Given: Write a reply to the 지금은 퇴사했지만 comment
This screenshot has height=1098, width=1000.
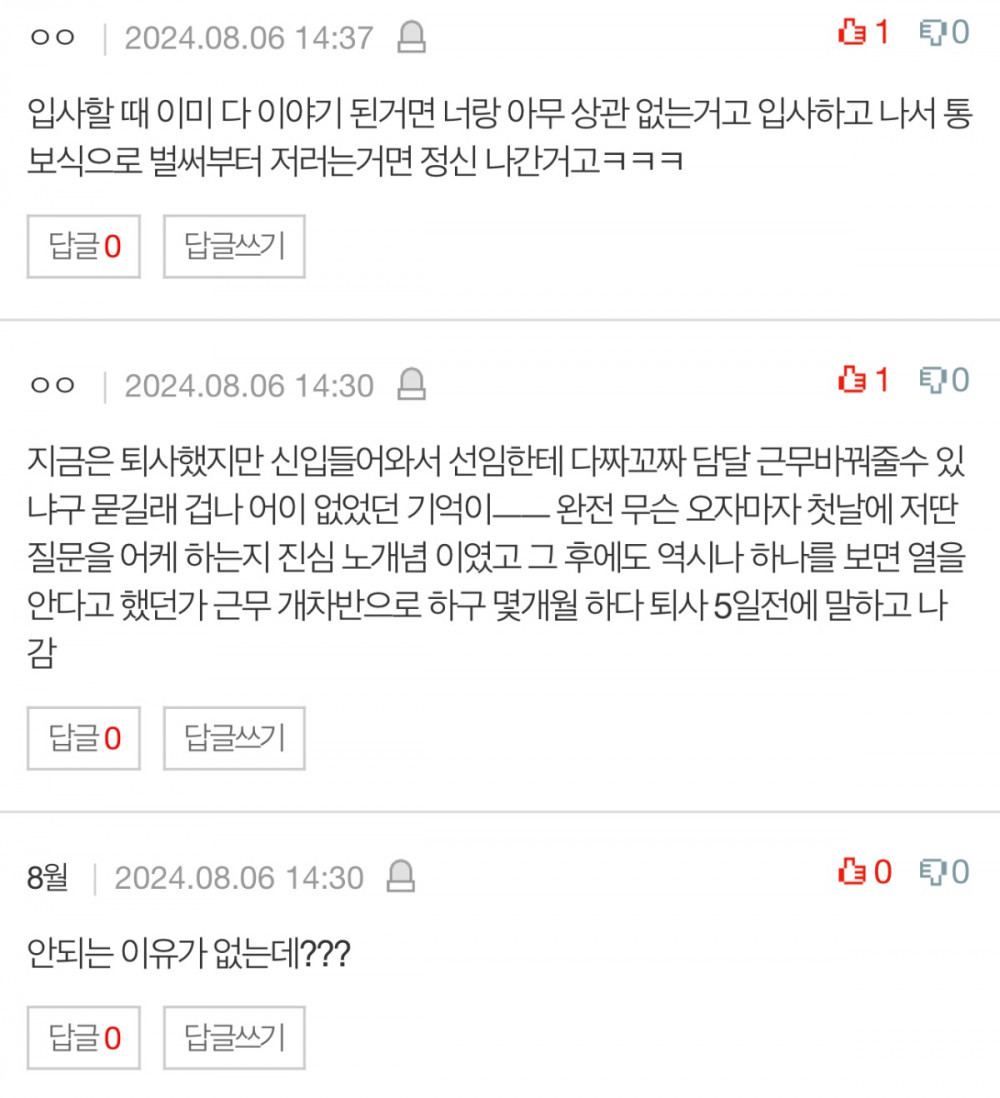Looking at the screenshot, I should [234, 738].
